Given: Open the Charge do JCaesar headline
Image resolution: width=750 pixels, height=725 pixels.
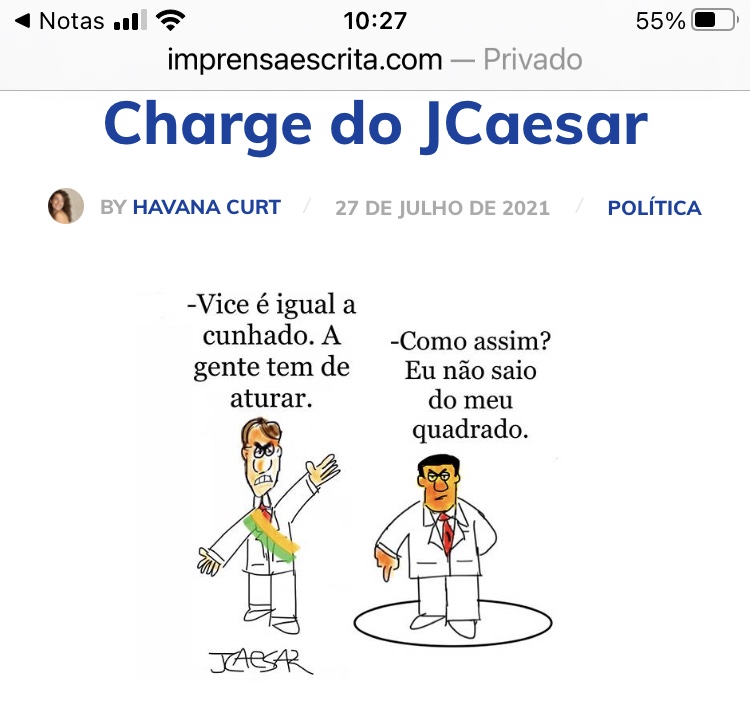Looking at the screenshot, I should pos(375,125).
